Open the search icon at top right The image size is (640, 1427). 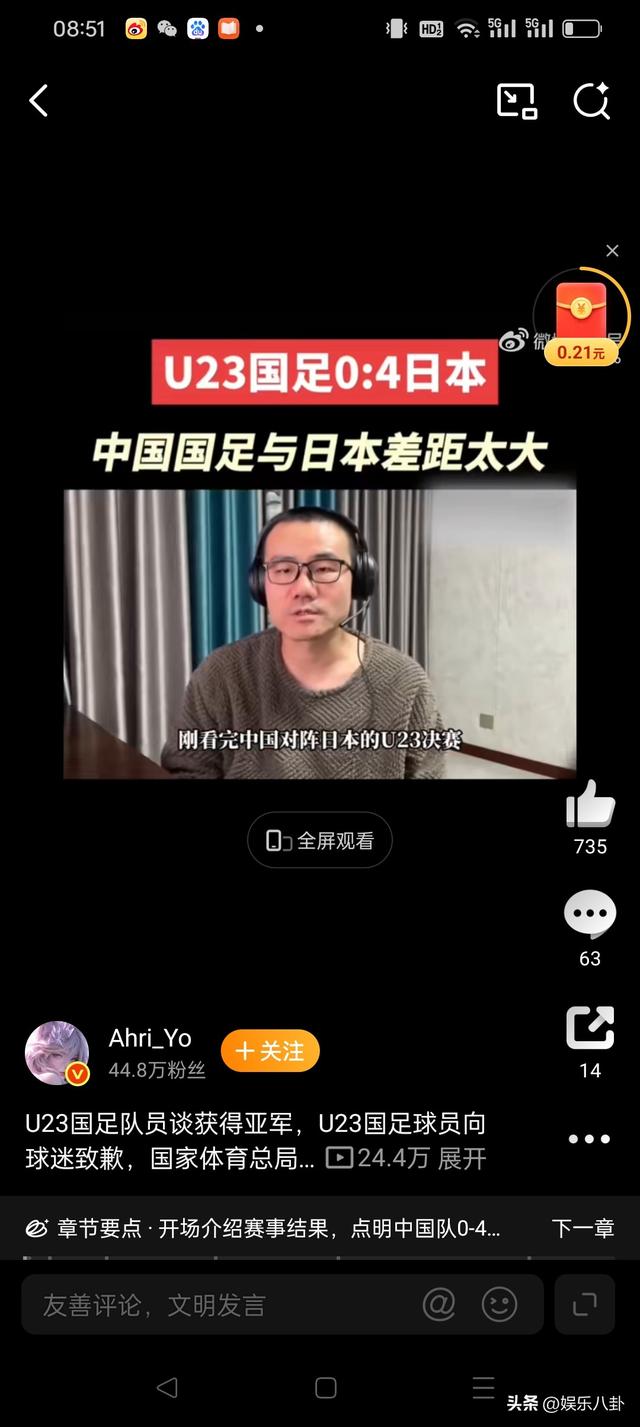click(591, 101)
